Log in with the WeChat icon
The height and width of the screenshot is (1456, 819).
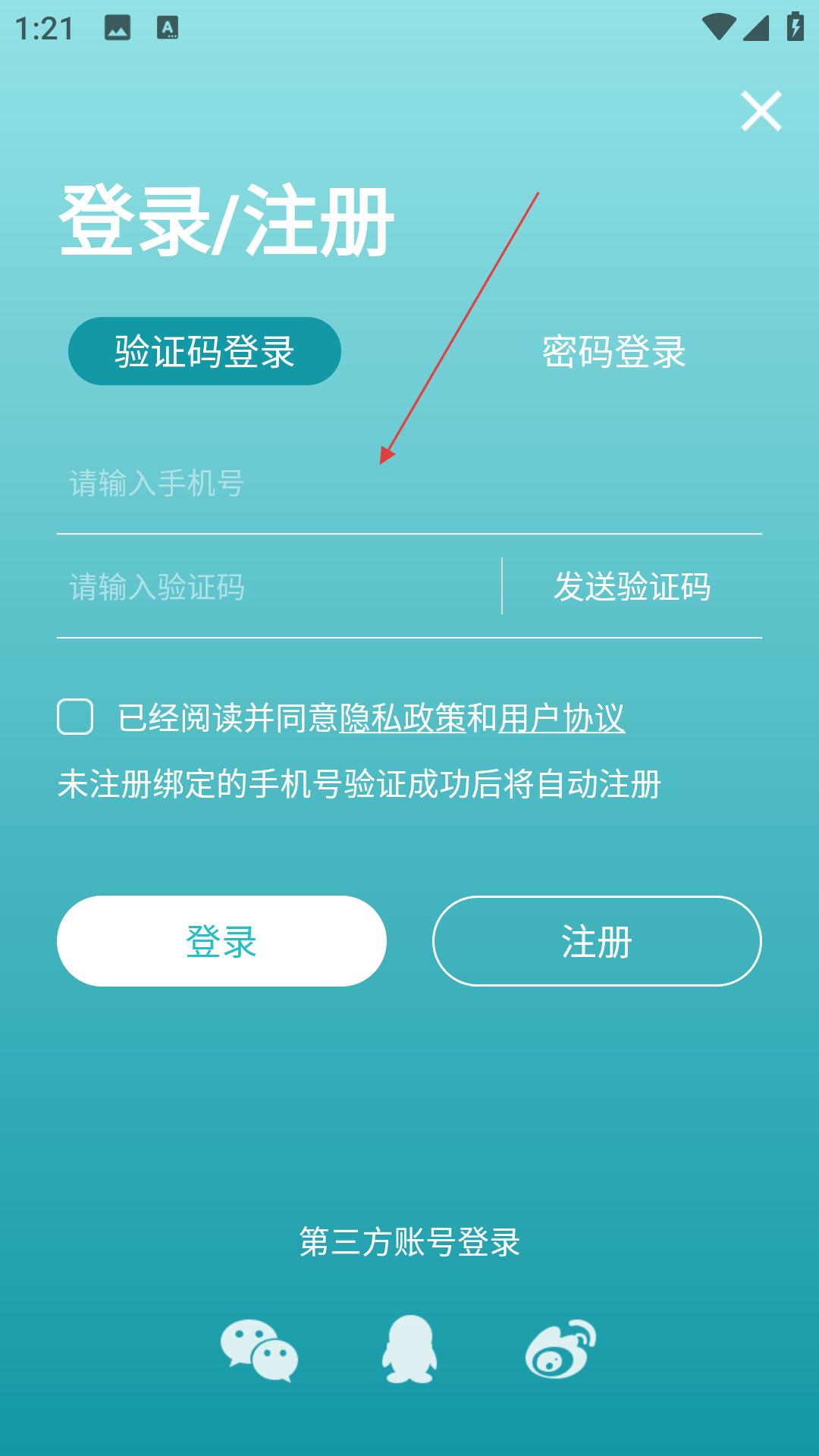coord(259,1351)
